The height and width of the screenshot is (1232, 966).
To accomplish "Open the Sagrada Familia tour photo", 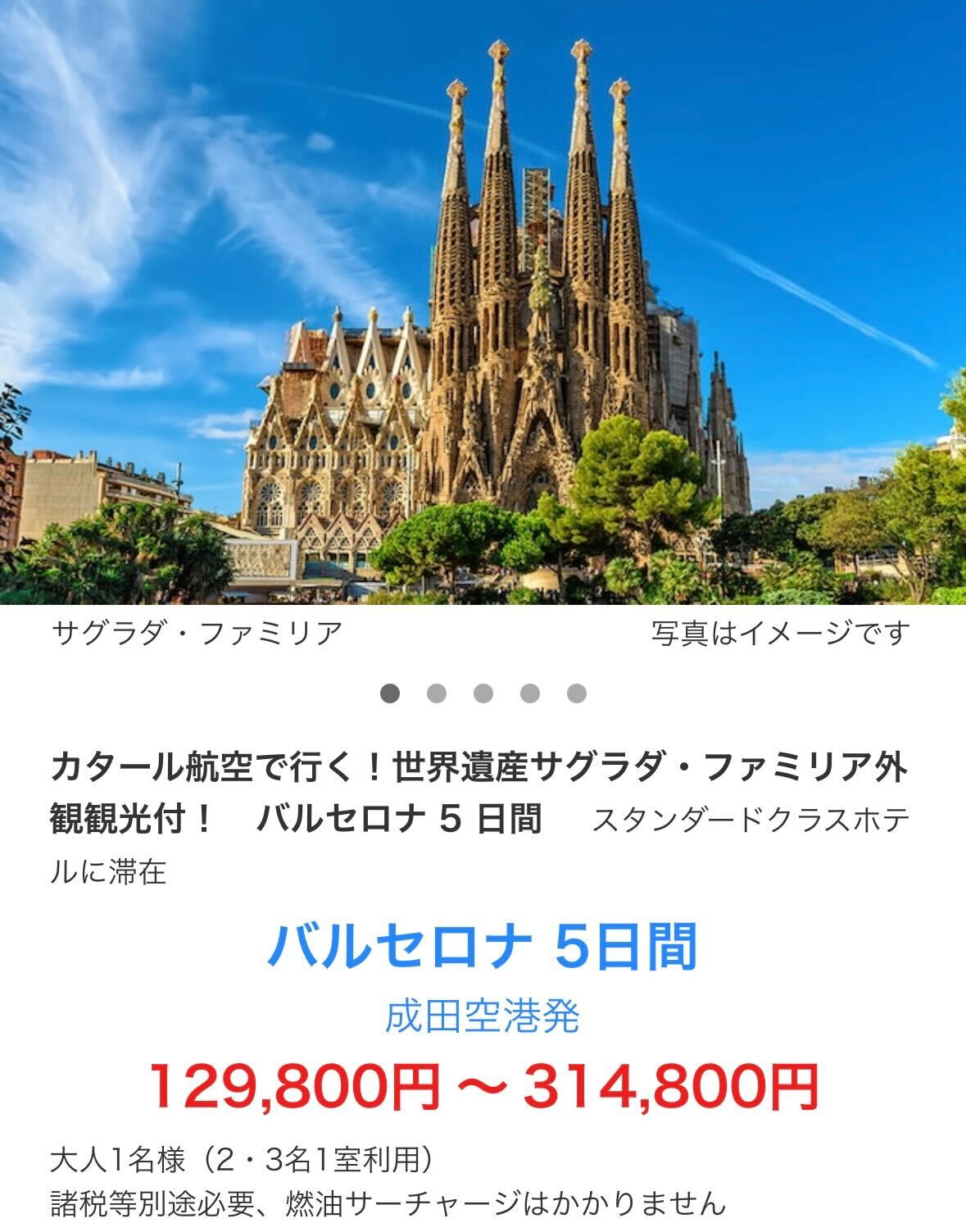I will point(483,302).
